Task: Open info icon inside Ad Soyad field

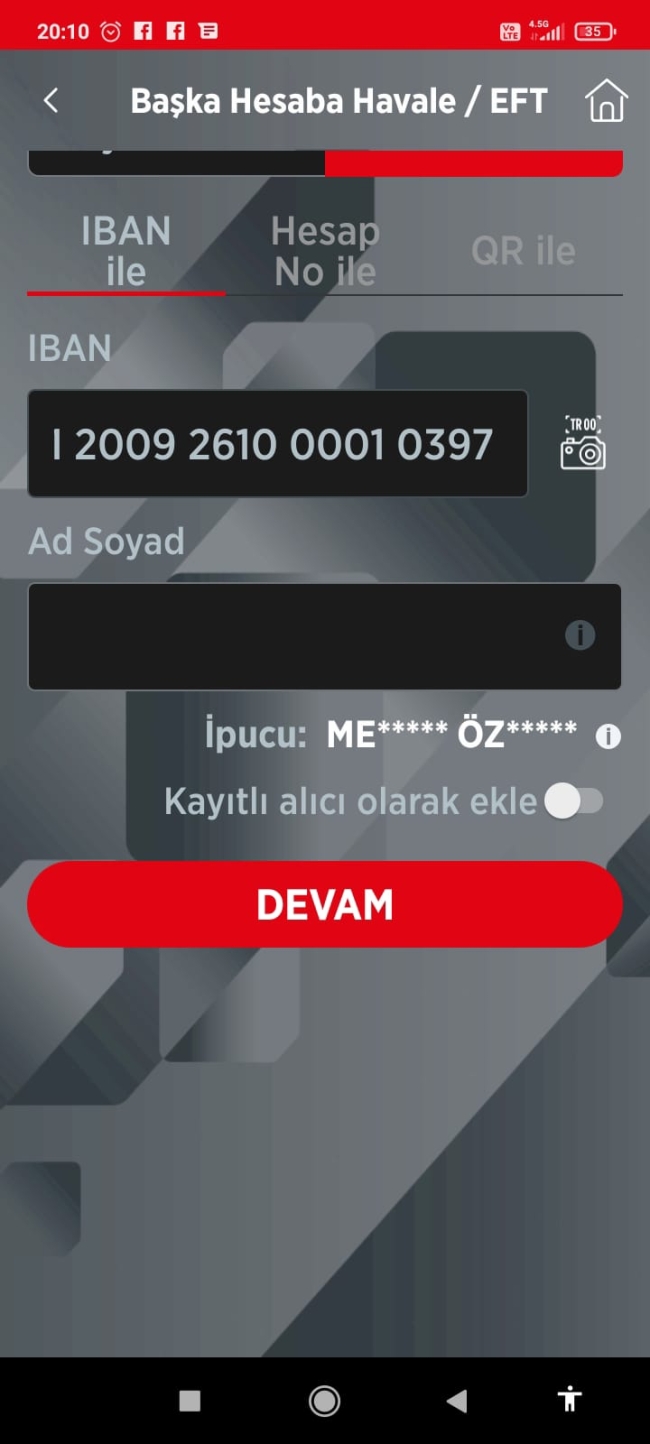Action: click(x=580, y=636)
